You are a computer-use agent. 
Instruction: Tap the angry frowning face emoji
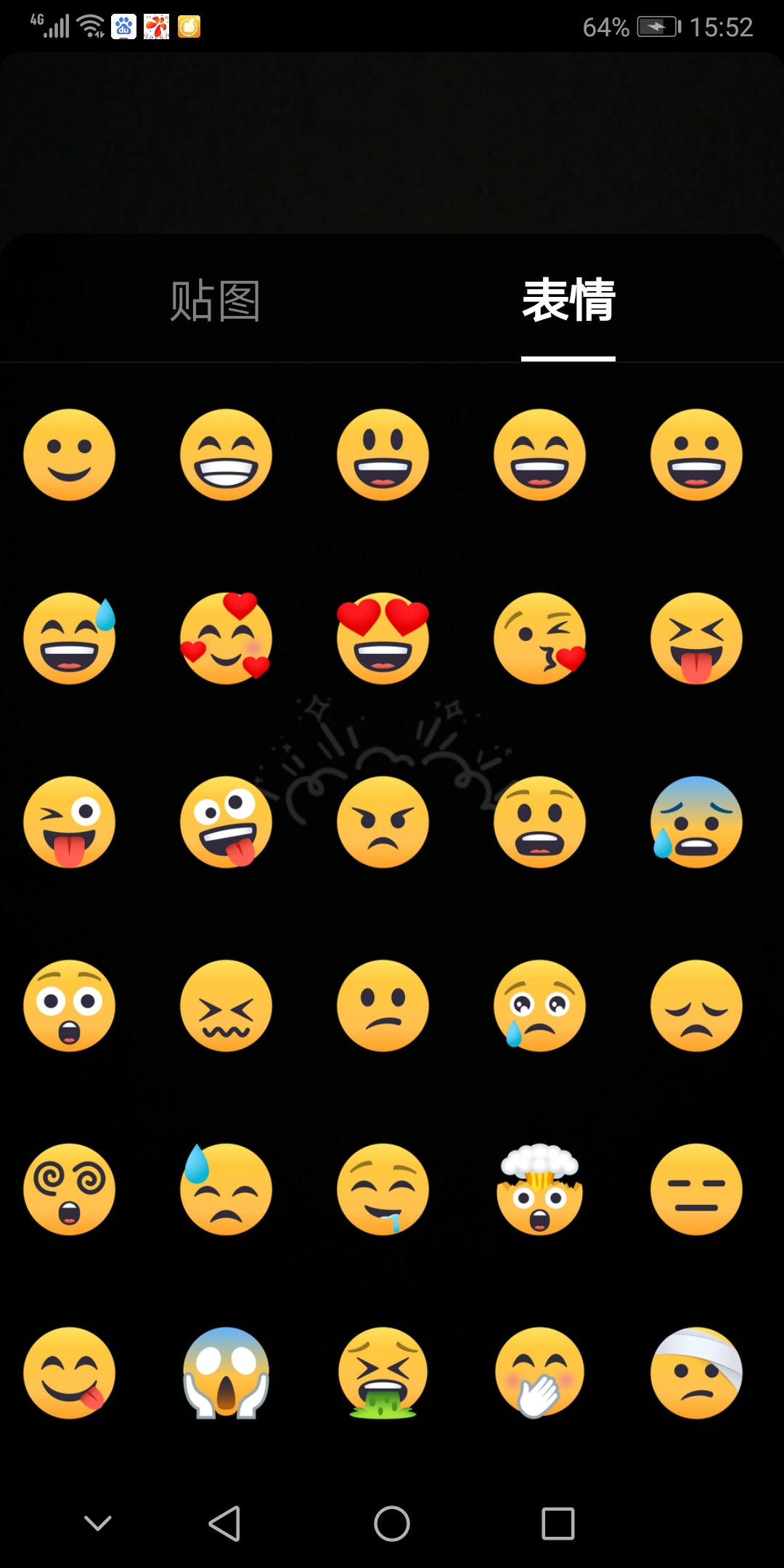[x=383, y=822]
